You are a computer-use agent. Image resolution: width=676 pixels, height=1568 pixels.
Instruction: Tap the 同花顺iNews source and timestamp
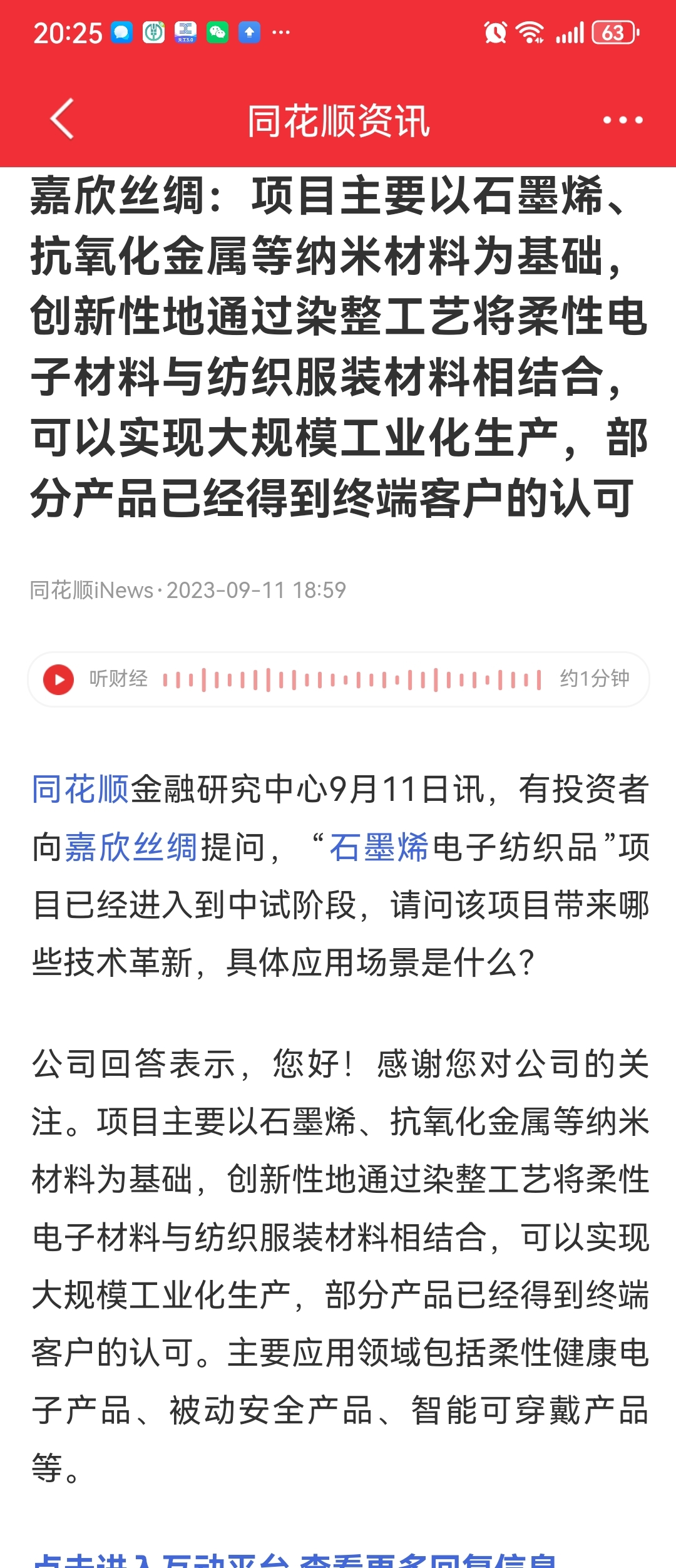pos(188,591)
